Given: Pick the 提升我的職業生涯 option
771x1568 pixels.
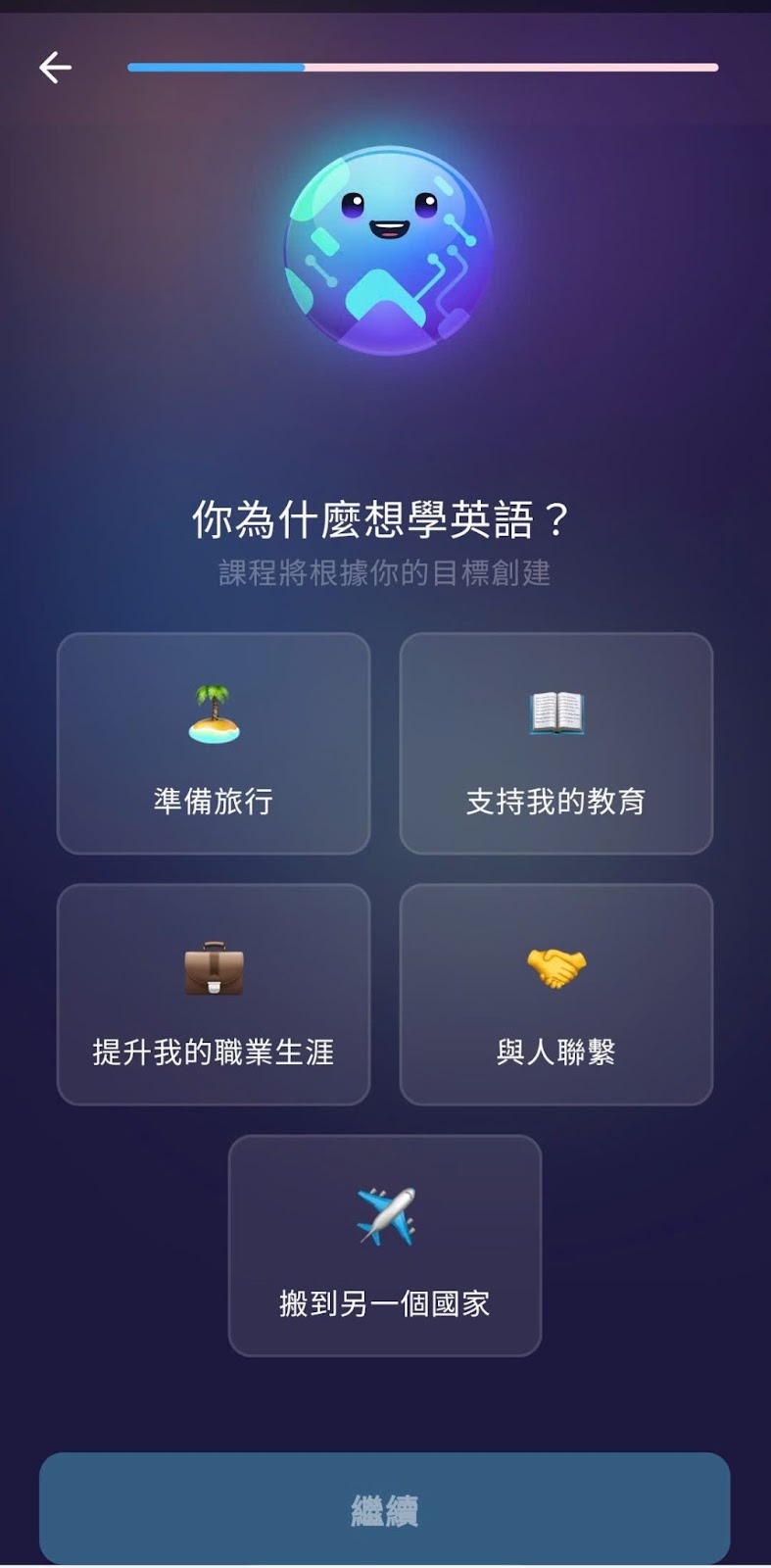Looking at the screenshot, I should click(x=214, y=994).
